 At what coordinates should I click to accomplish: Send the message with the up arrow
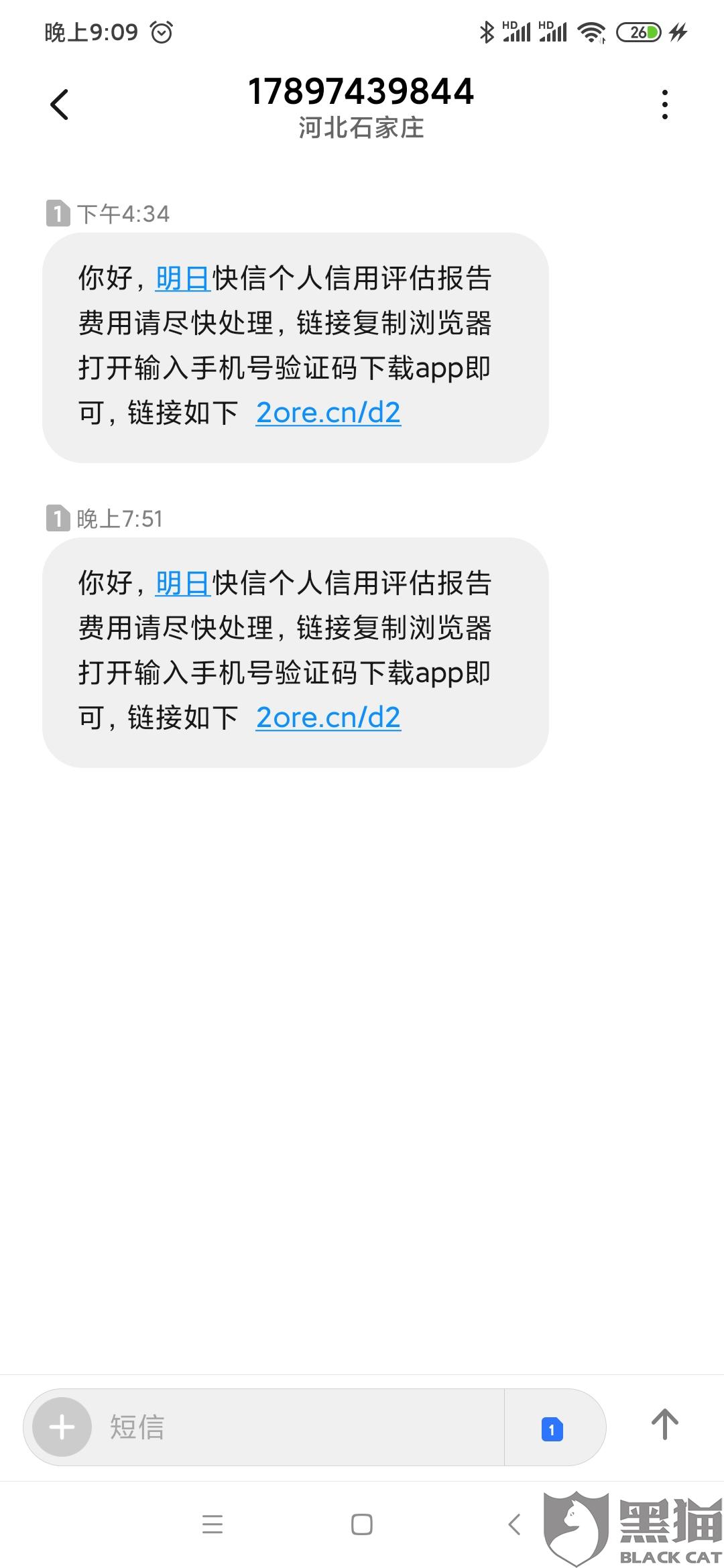pos(664,1425)
